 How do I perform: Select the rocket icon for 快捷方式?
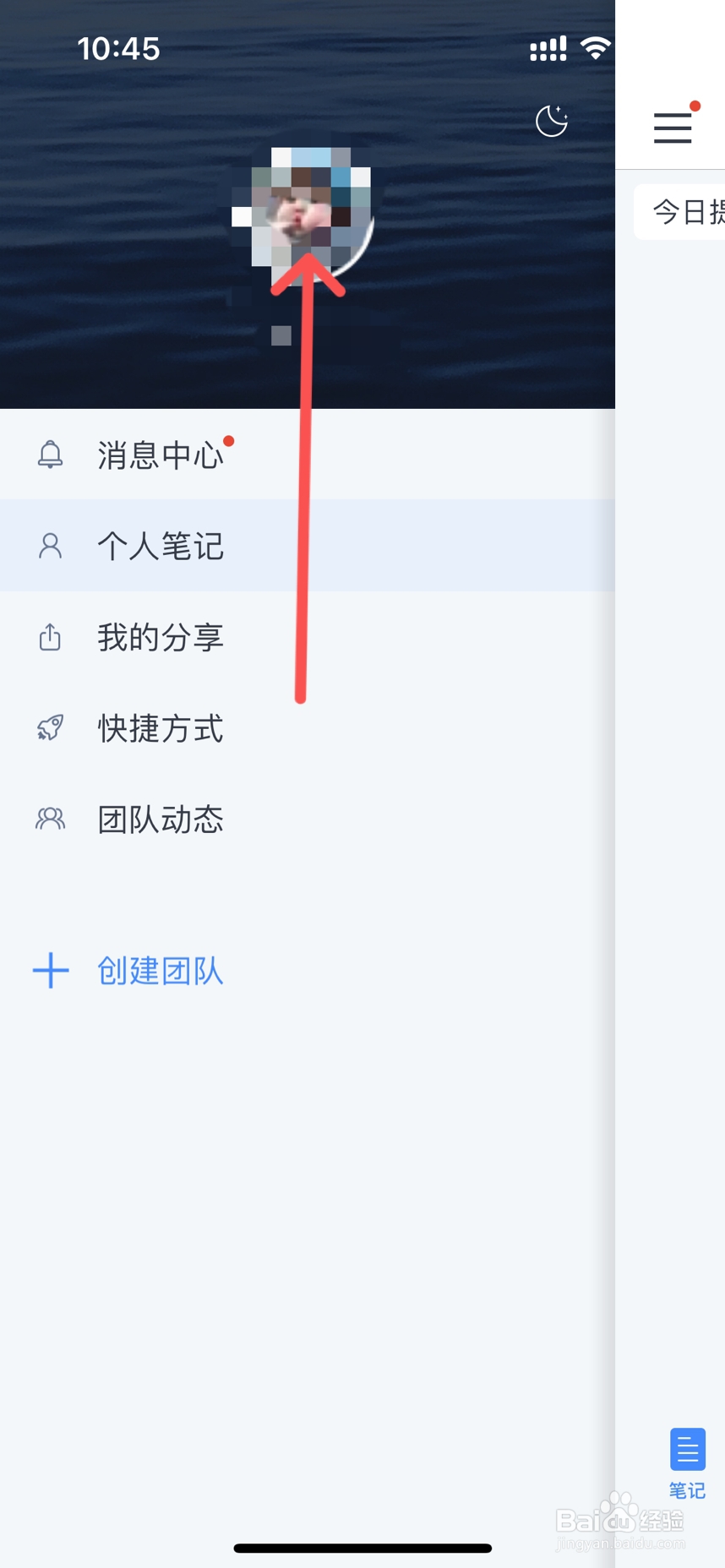coord(49,727)
